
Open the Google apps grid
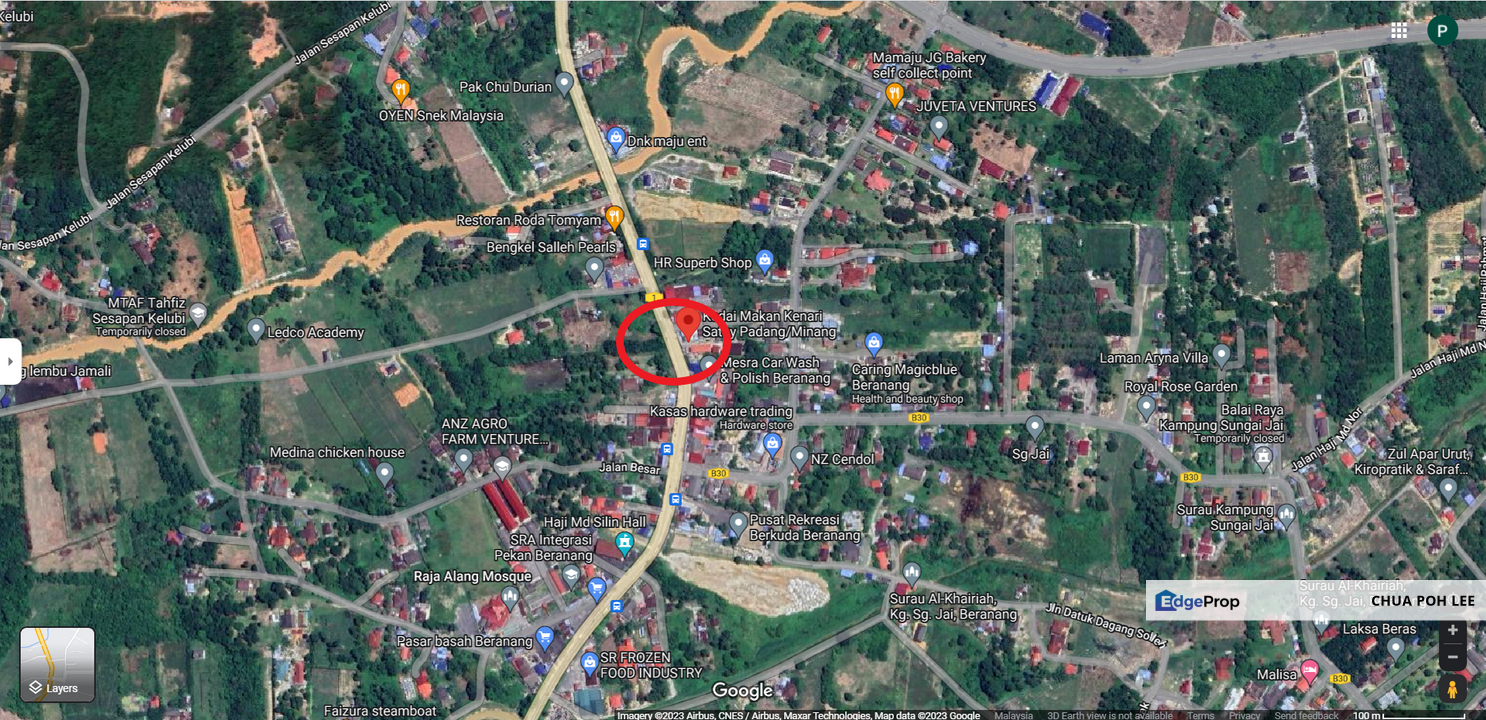coord(1399,30)
